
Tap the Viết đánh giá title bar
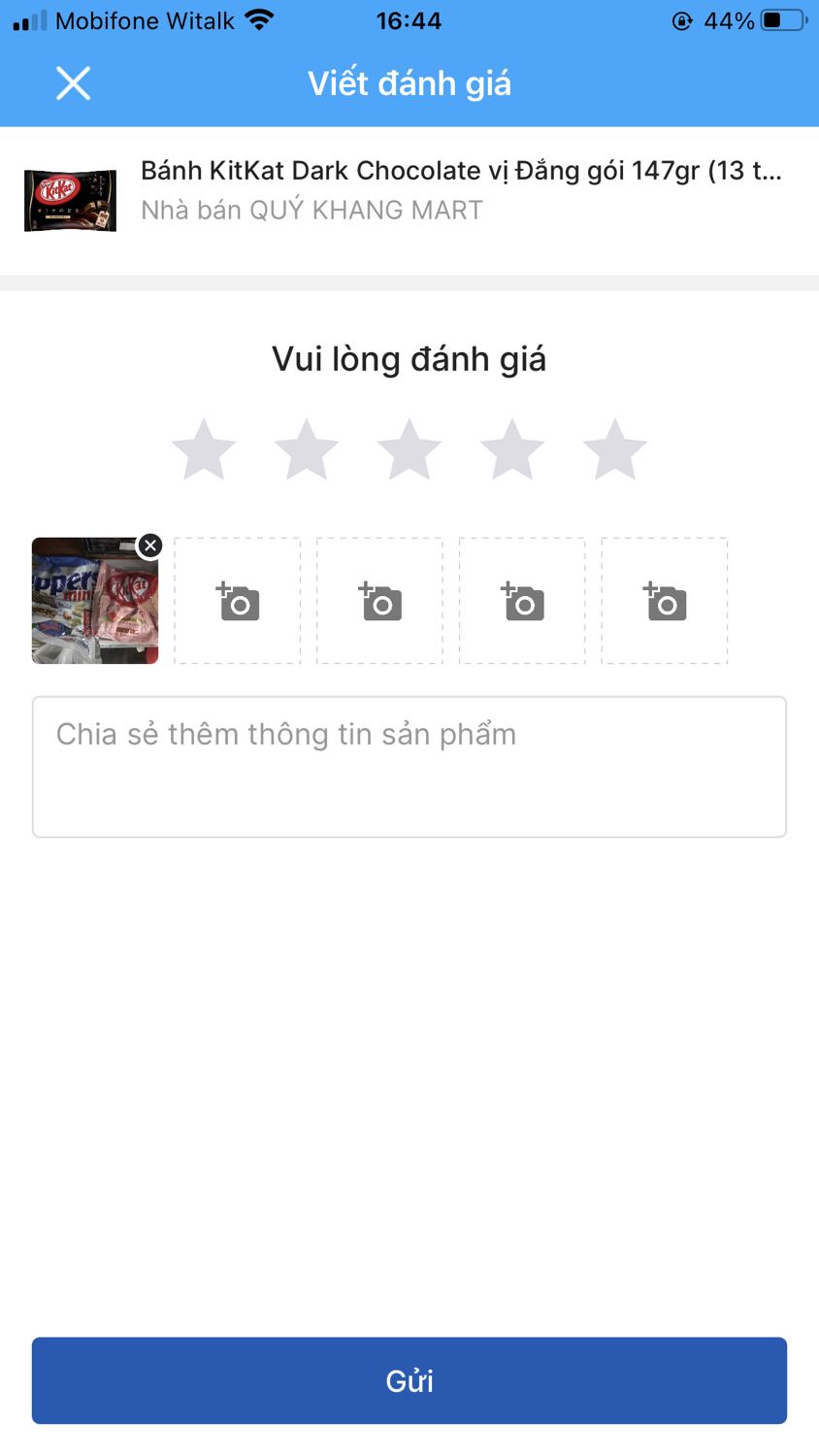pos(409,83)
